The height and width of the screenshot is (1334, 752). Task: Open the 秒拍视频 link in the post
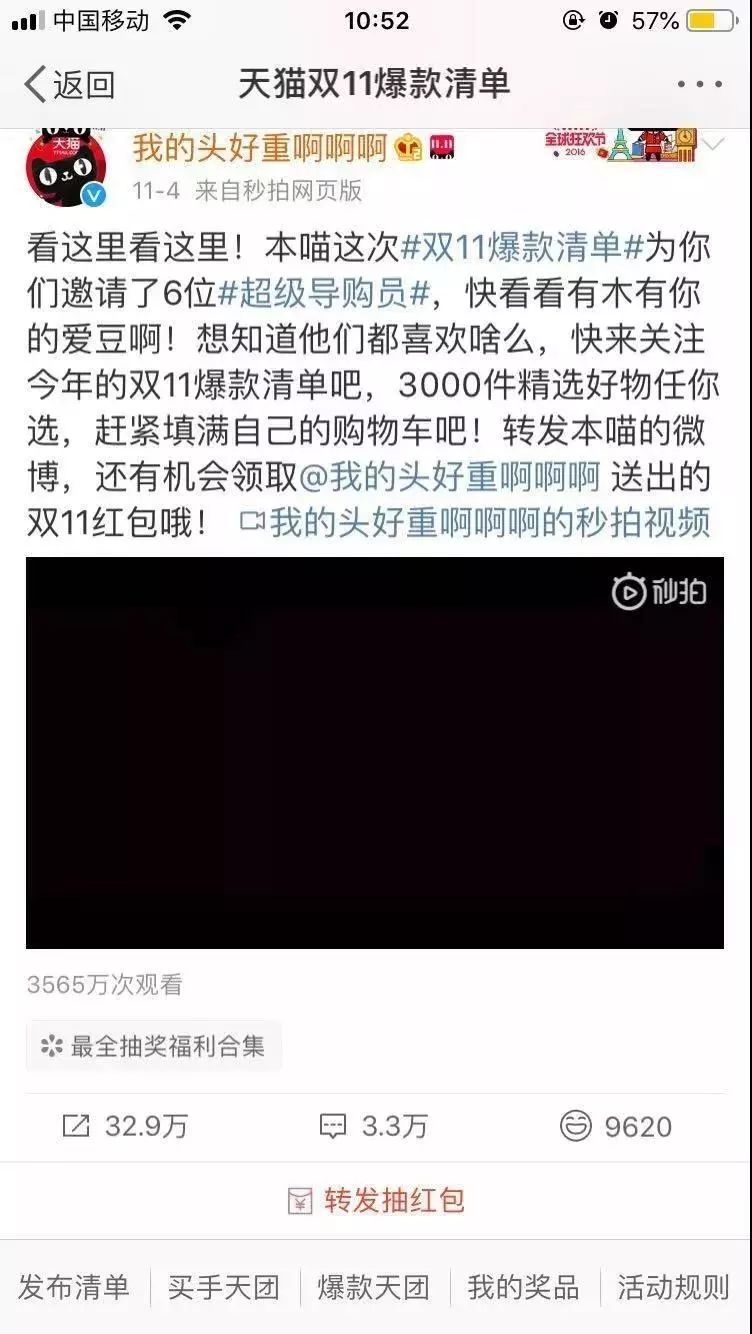(x=477, y=522)
